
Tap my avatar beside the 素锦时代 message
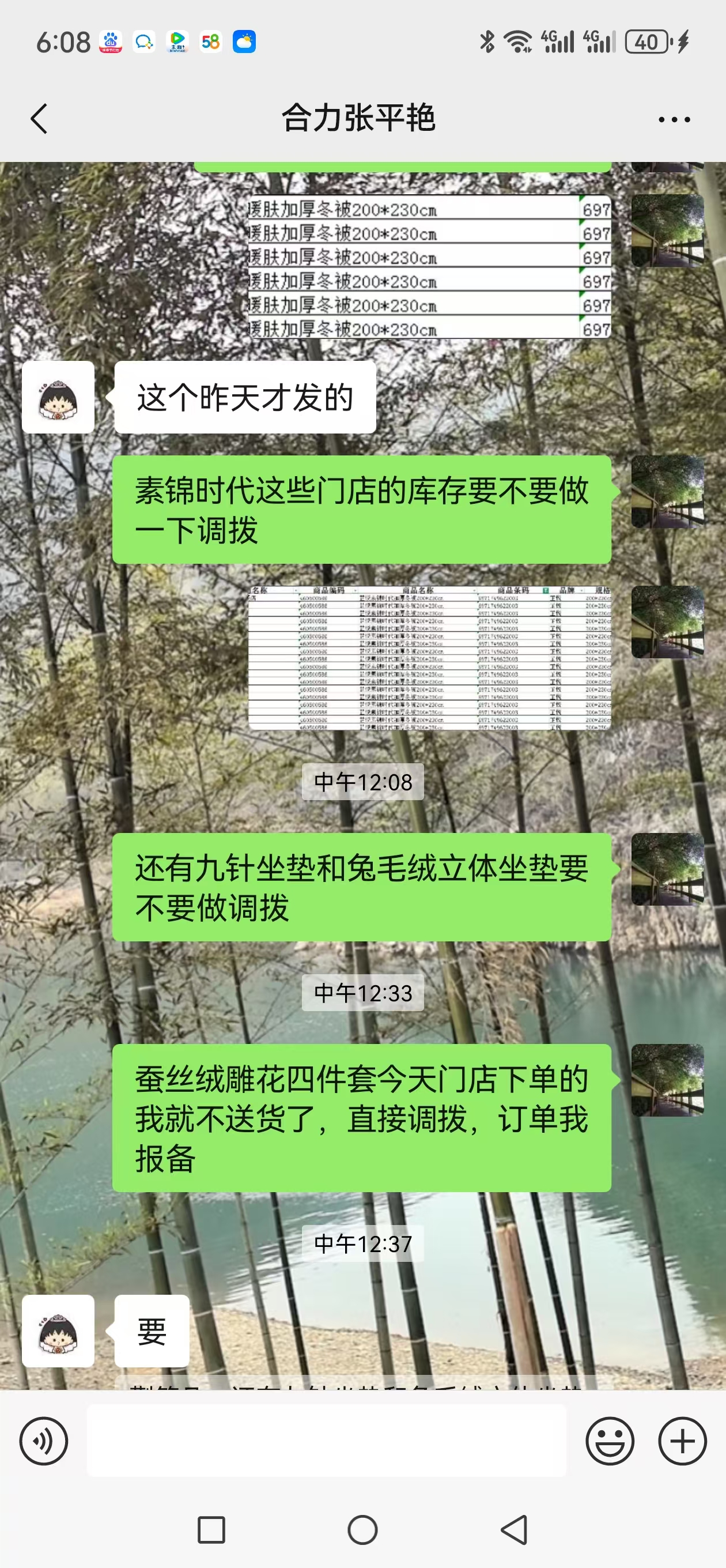click(668, 491)
